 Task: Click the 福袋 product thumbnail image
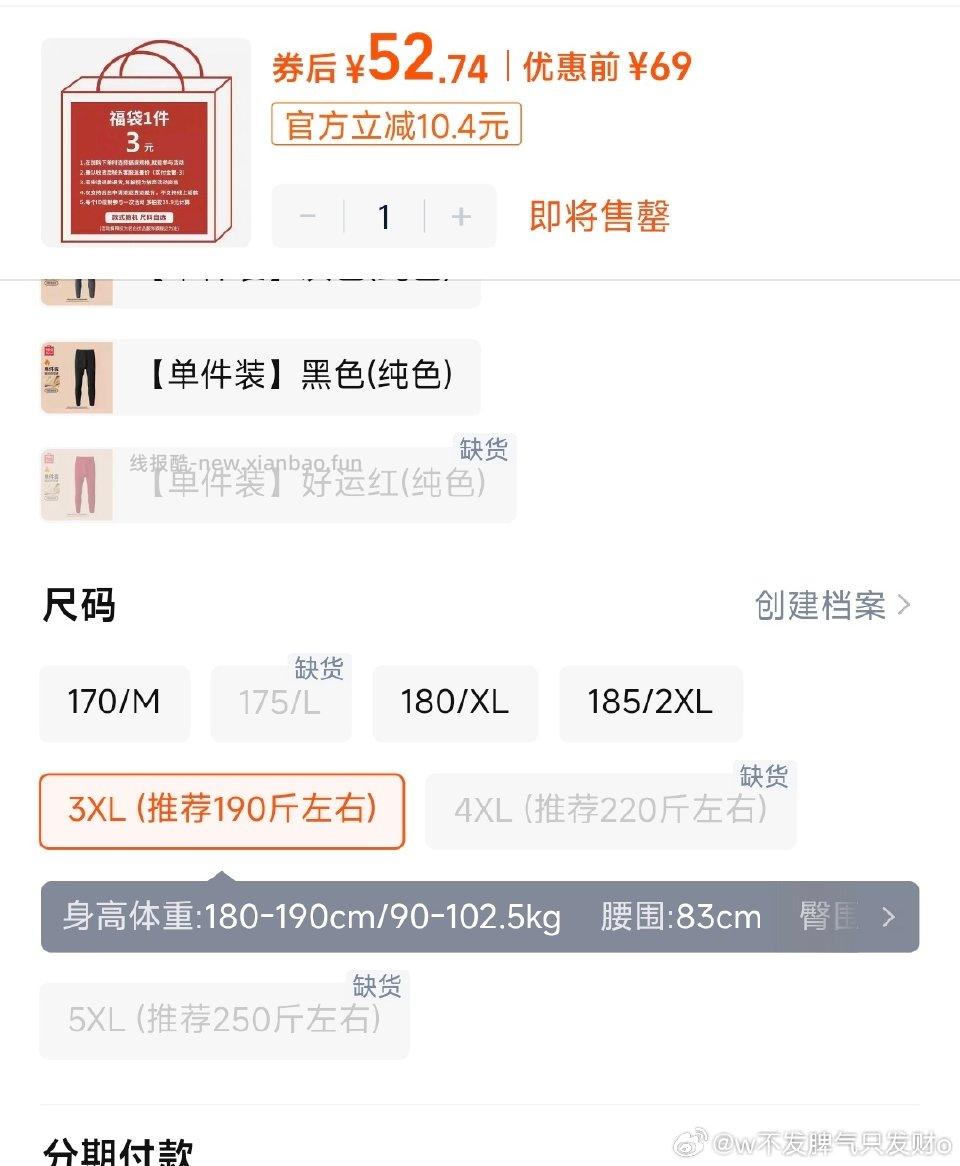(145, 140)
